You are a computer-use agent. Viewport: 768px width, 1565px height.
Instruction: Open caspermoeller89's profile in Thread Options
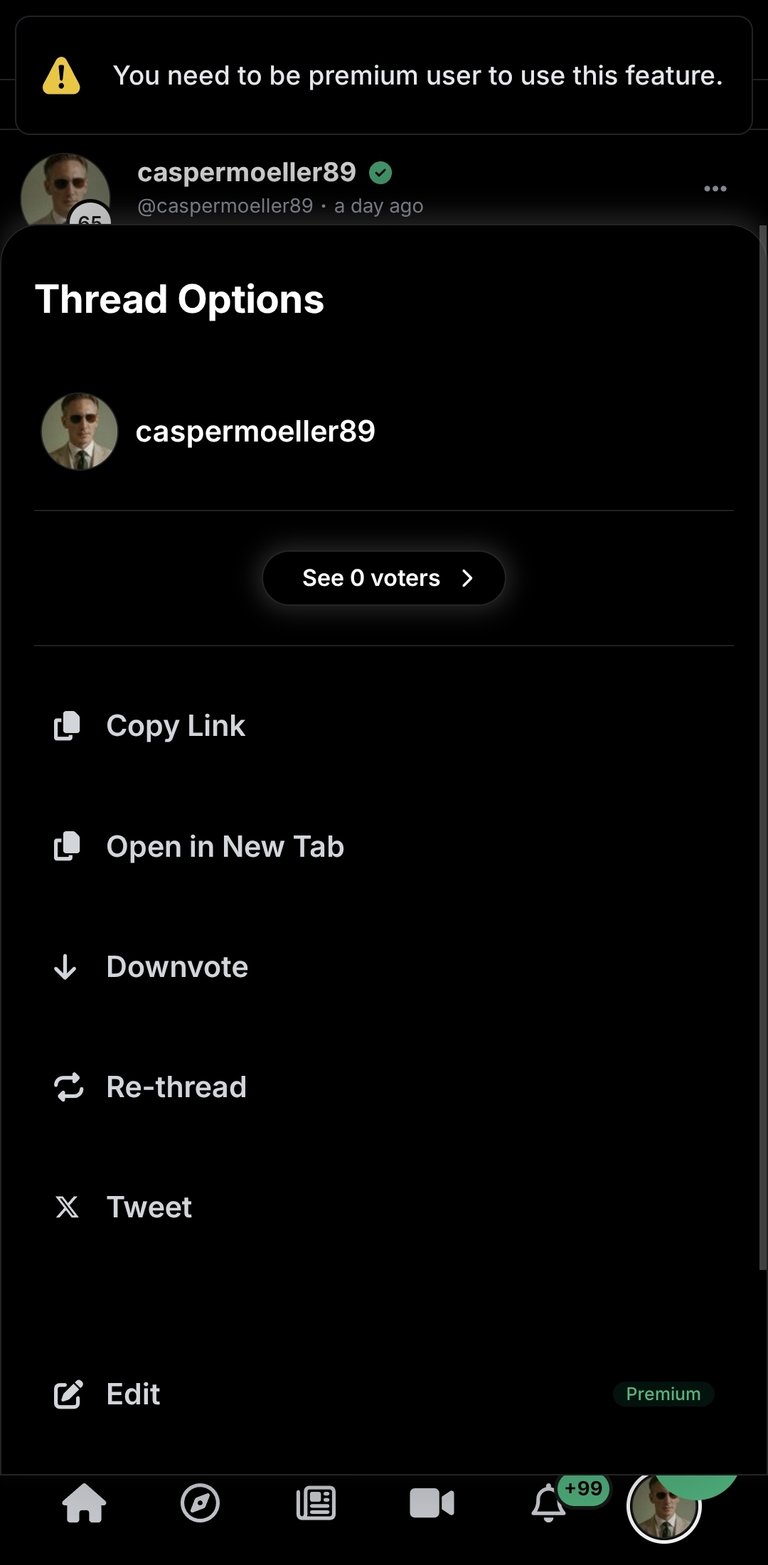(208, 431)
